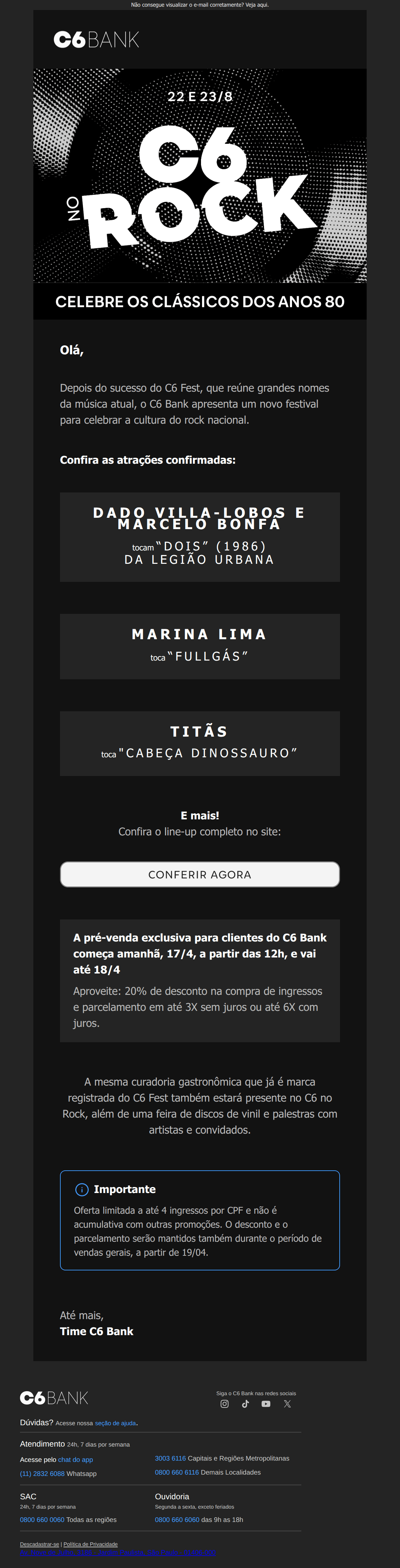Call 3003 6116 for Capitais
The image size is (400, 1568).
(x=170, y=1459)
